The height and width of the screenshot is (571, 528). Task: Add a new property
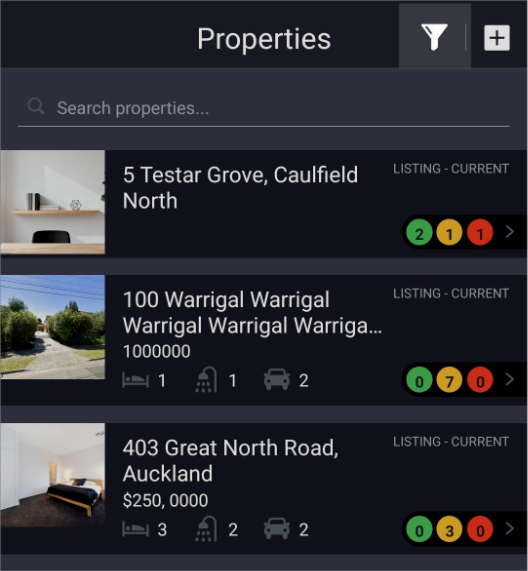[497, 38]
